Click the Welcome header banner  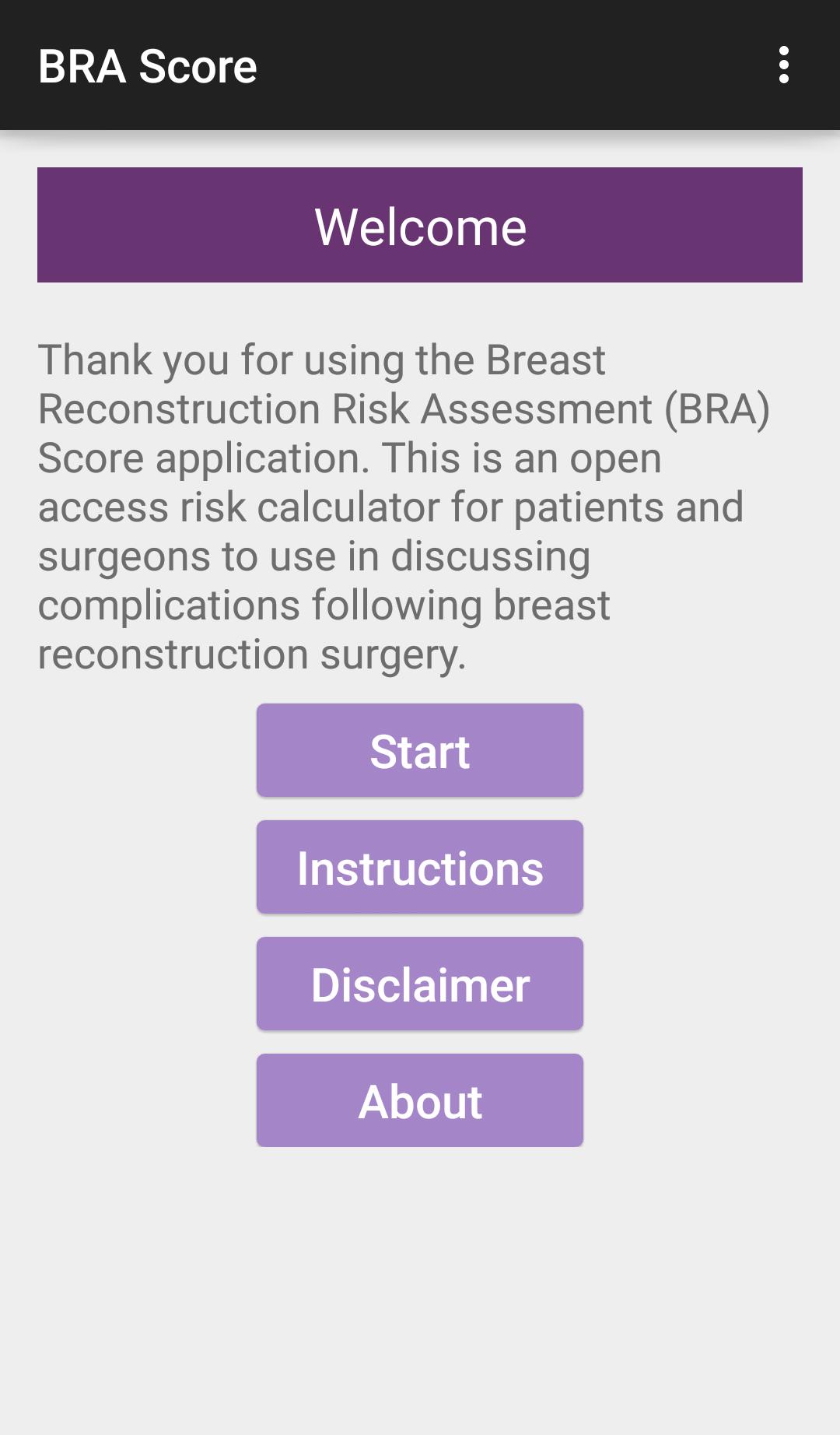[419, 225]
